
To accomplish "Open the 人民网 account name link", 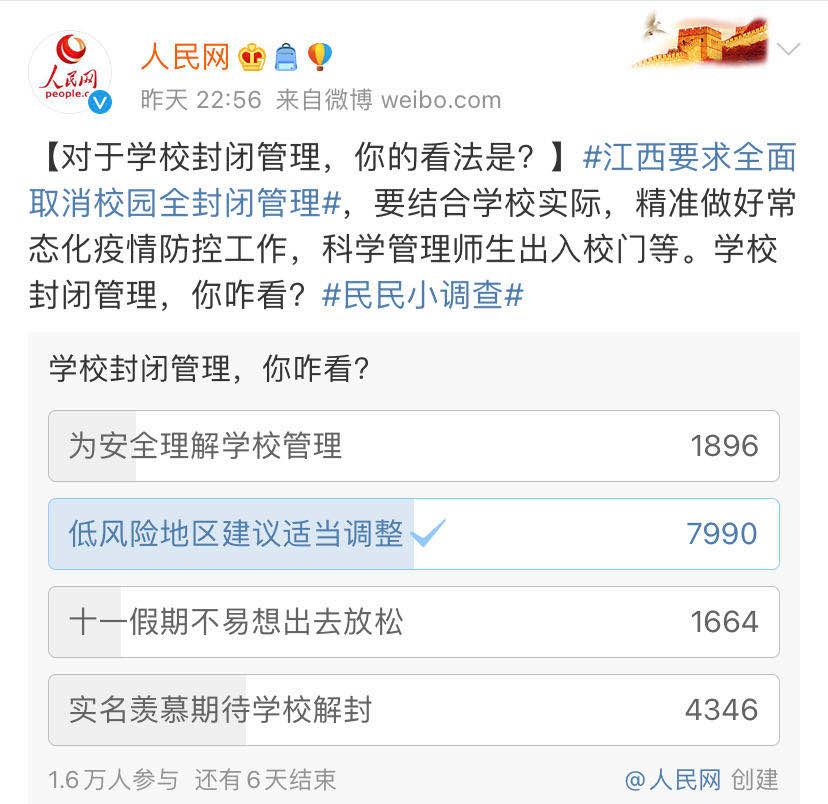I will pos(185,57).
